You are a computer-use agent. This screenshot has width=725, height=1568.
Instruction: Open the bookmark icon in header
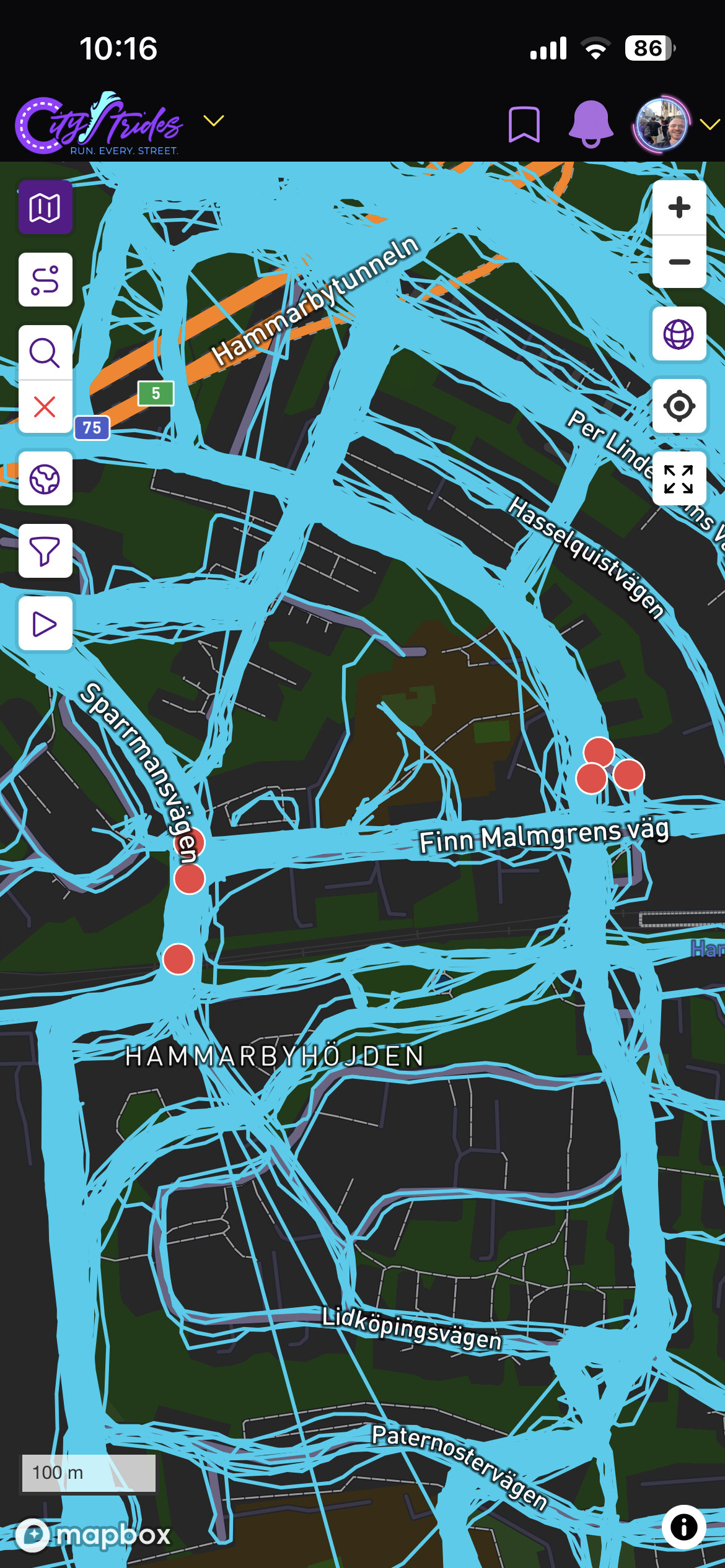pos(524,124)
